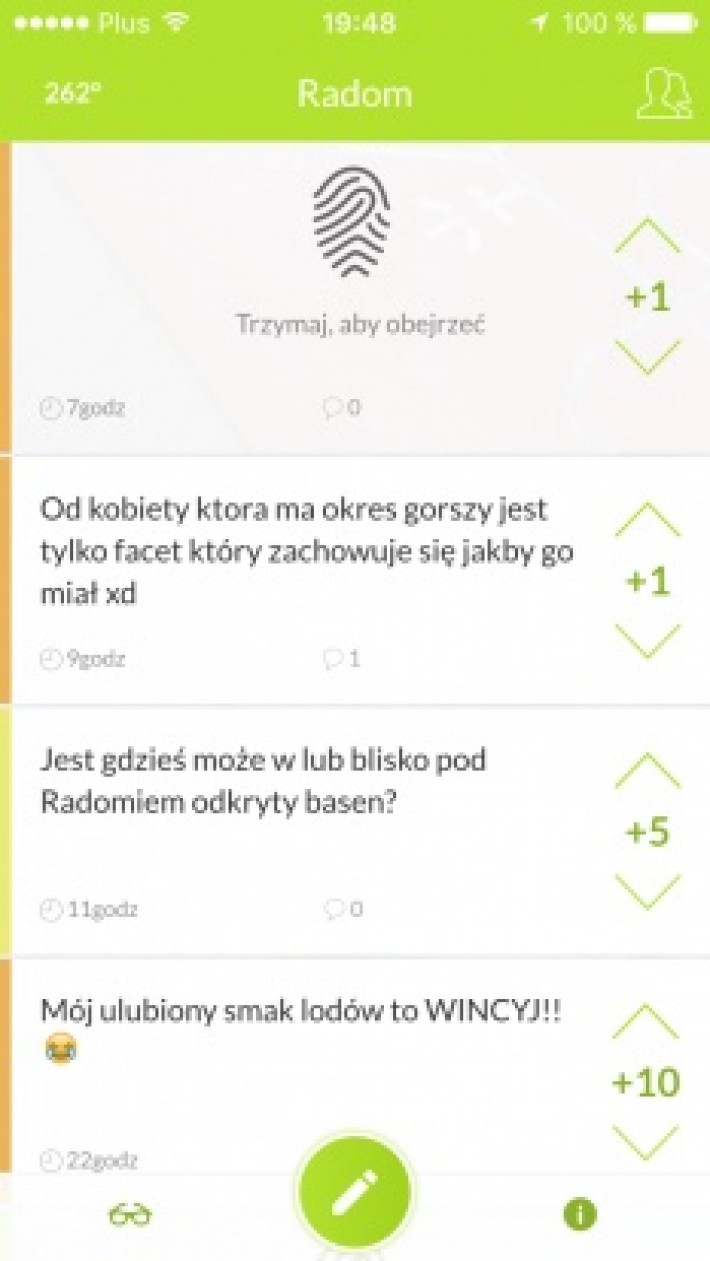Downvote the odkryty basen question
710x1261 pixels.
click(647, 890)
